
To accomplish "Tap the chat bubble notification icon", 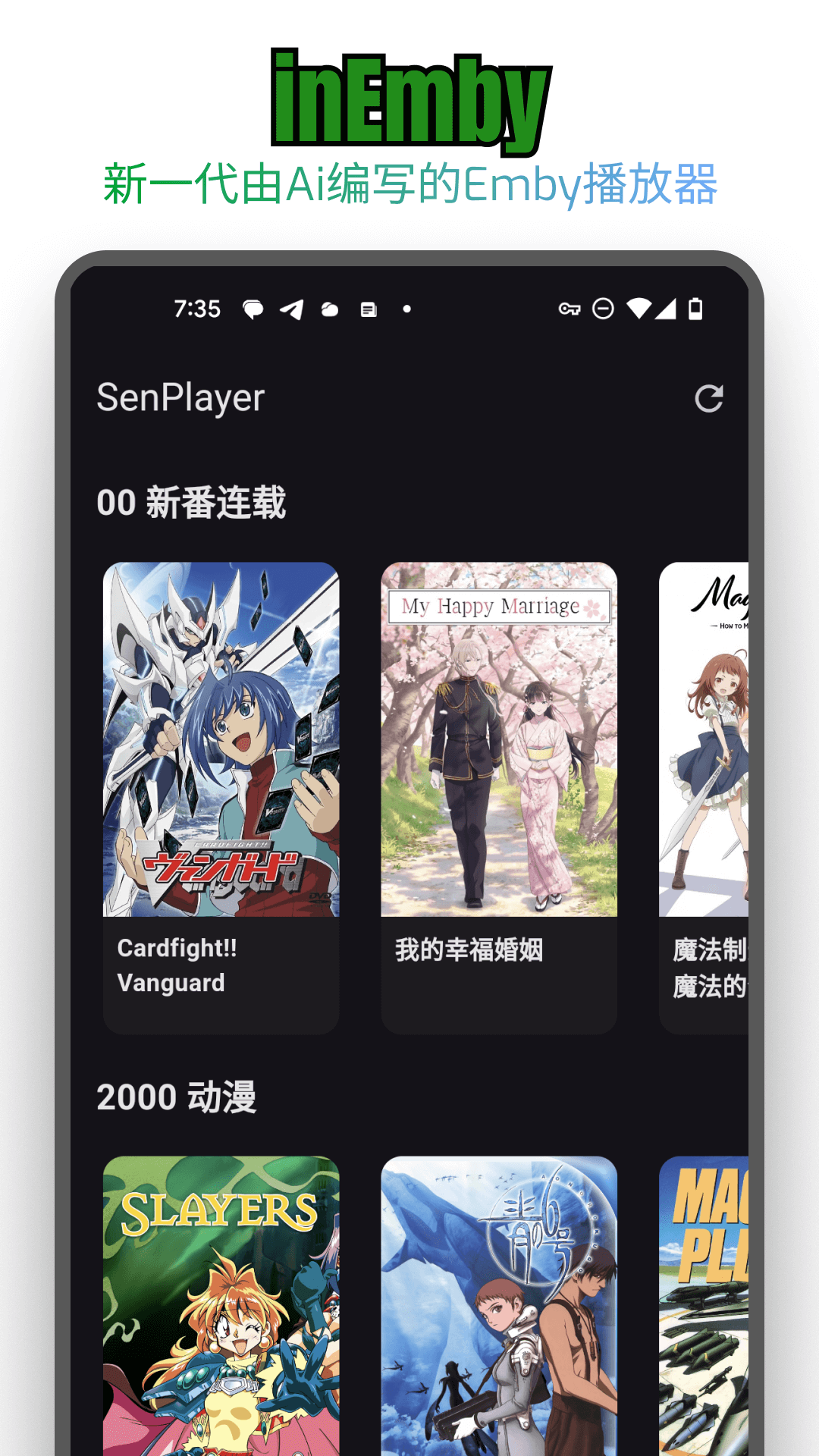I will 254,309.
